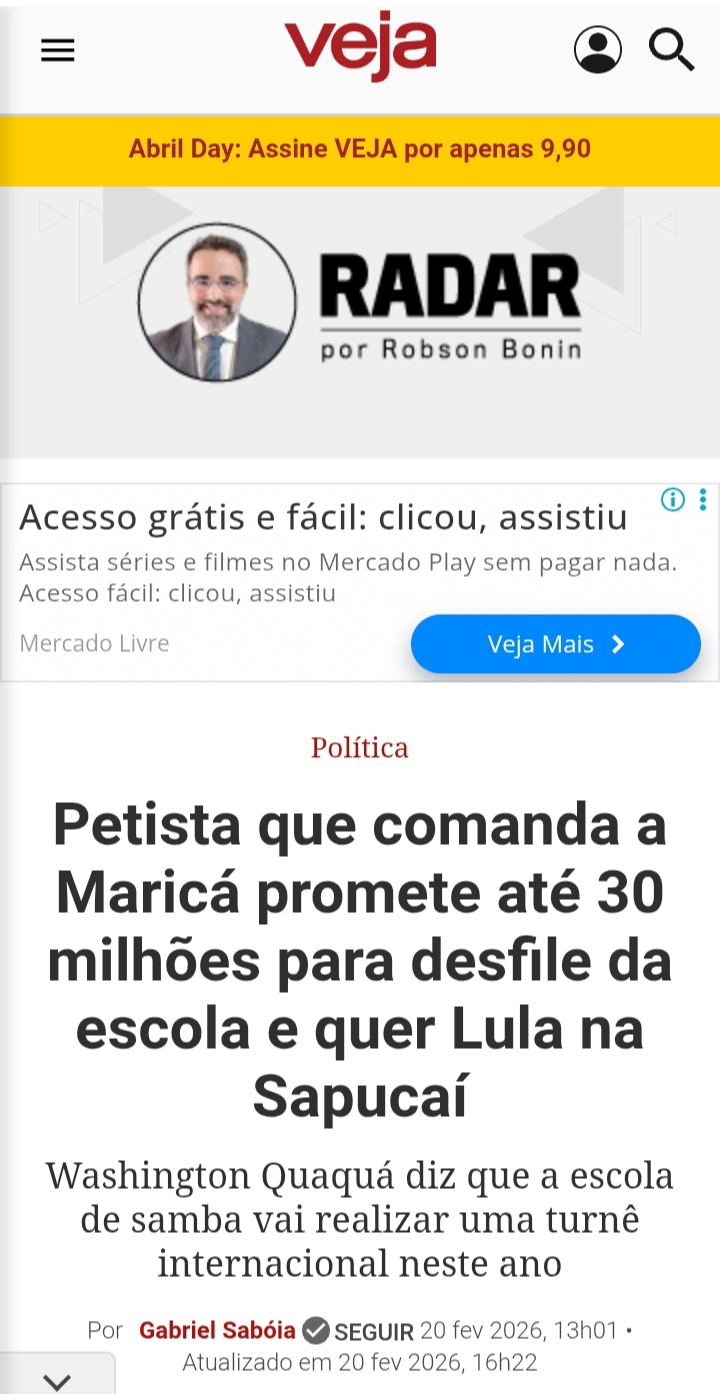Image resolution: width=720 pixels, height=1394 pixels.
Task: Open the Política section
Action: pos(360,748)
